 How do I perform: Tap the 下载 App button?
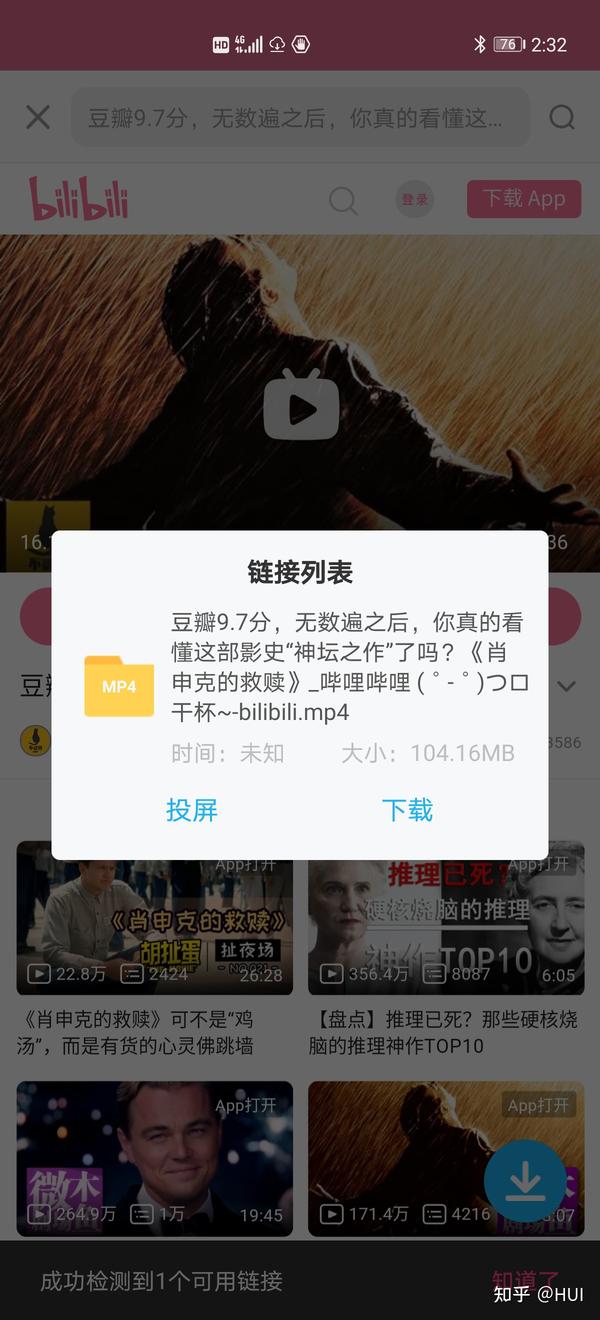click(x=524, y=199)
